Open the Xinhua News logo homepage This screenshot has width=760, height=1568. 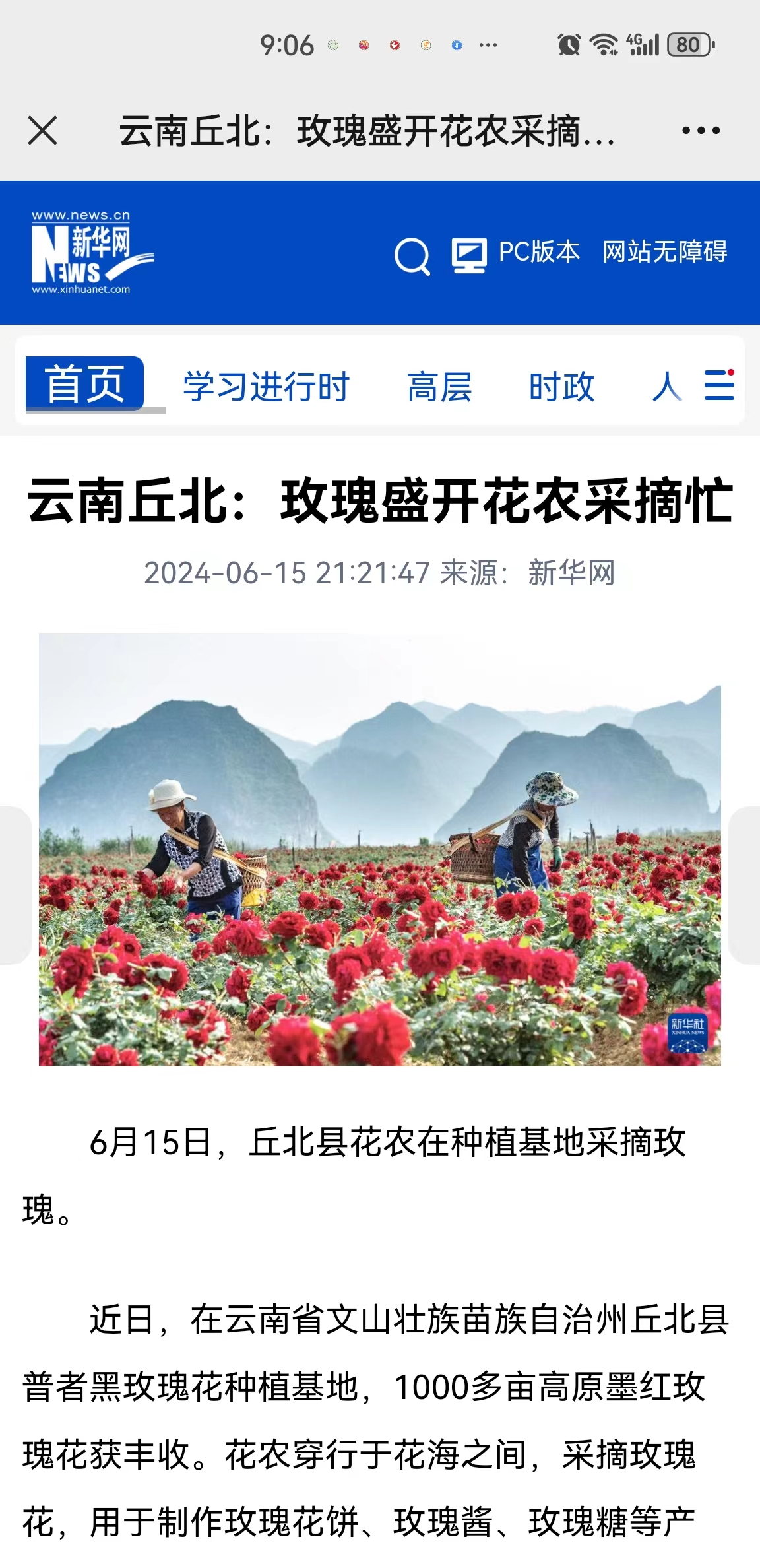pyautogui.click(x=92, y=253)
